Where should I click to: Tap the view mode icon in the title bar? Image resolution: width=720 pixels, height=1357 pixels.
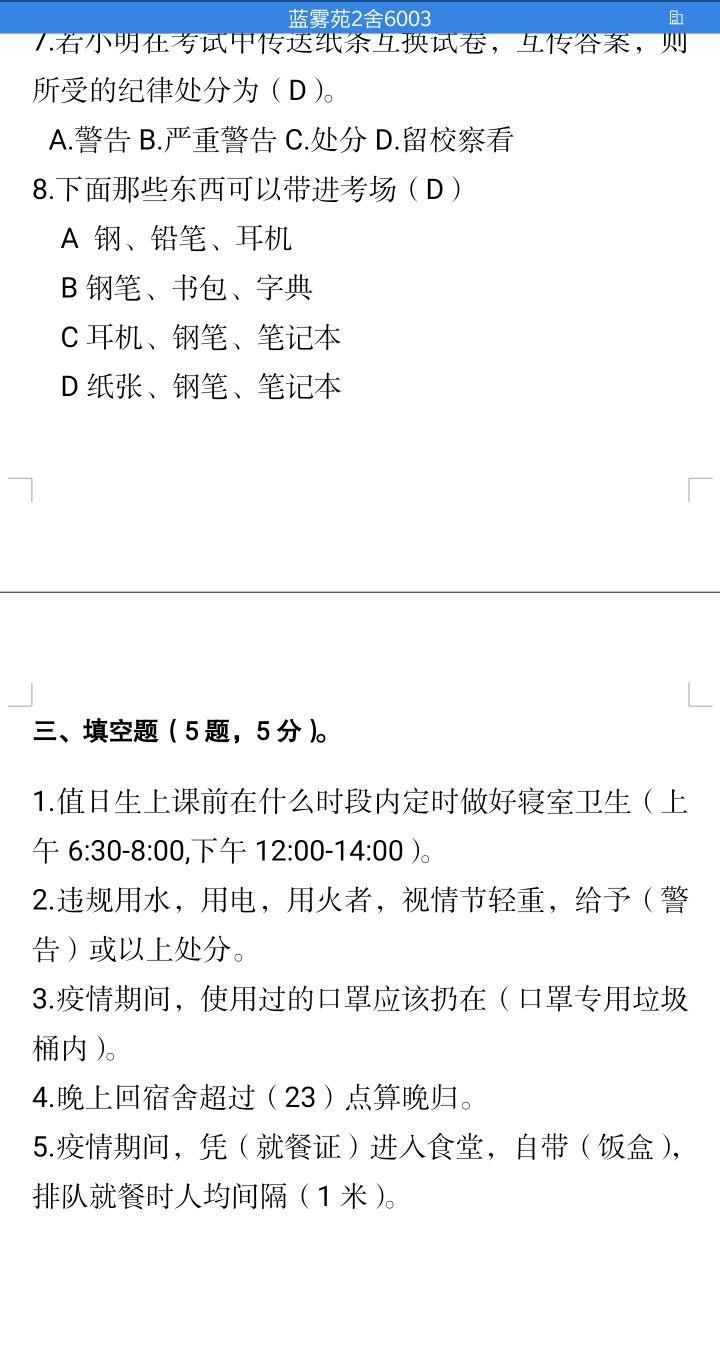pos(676,18)
